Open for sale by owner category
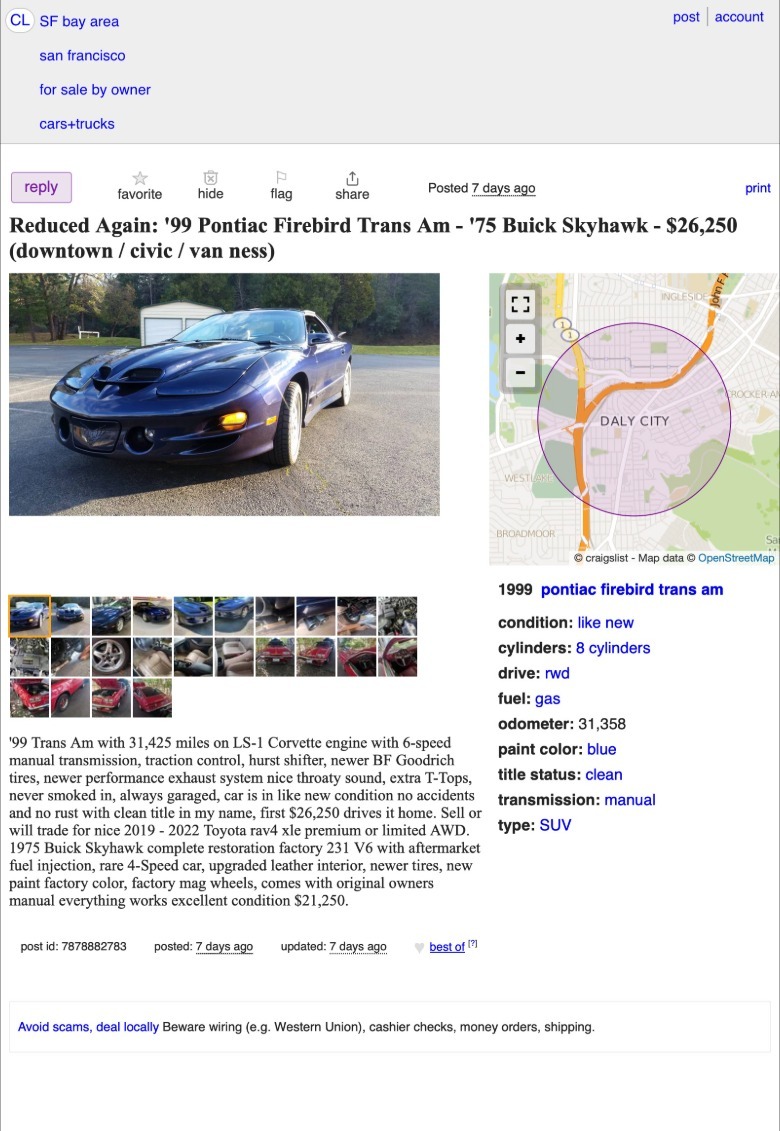780x1131 pixels. coord(95,90)
